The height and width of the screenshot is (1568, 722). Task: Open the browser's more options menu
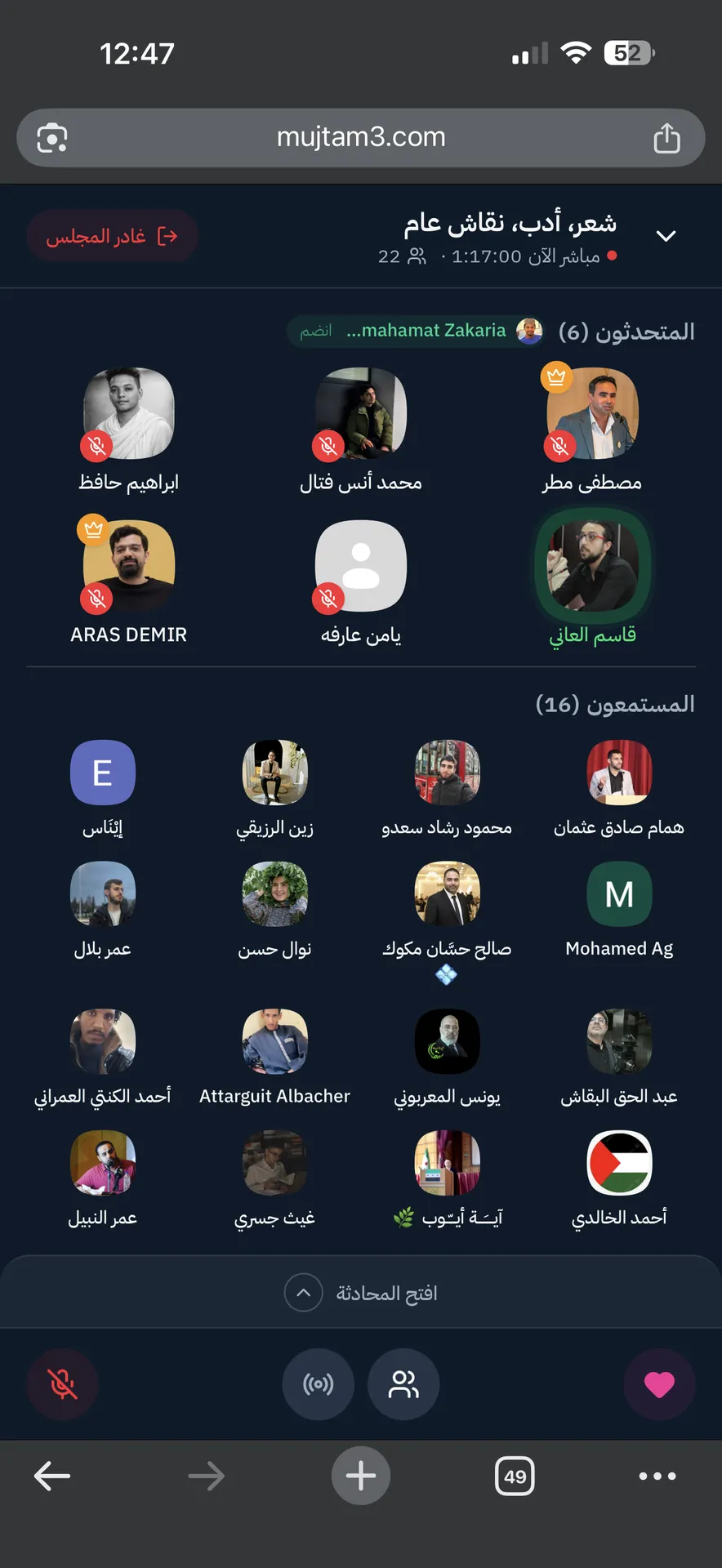[x=657, y=1477]
